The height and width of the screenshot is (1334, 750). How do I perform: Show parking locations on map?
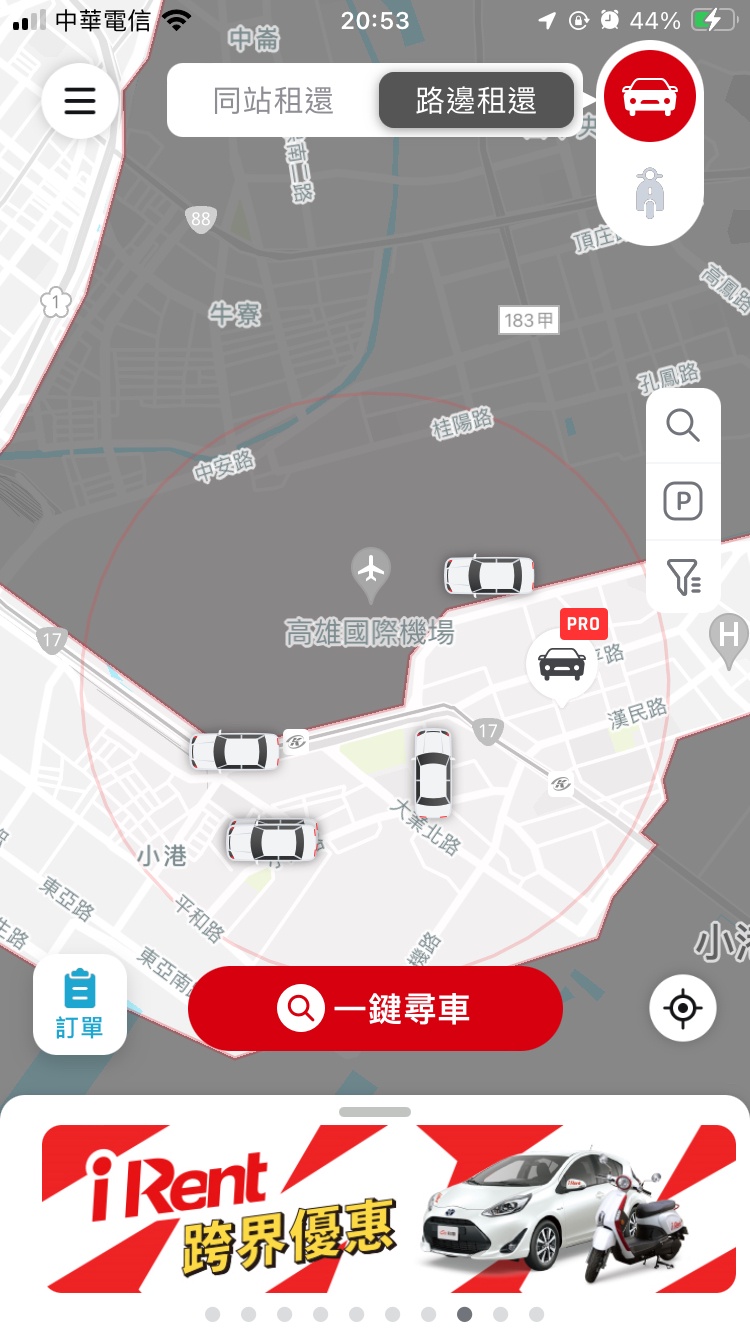pyautogui.click(x=683, y=501)
